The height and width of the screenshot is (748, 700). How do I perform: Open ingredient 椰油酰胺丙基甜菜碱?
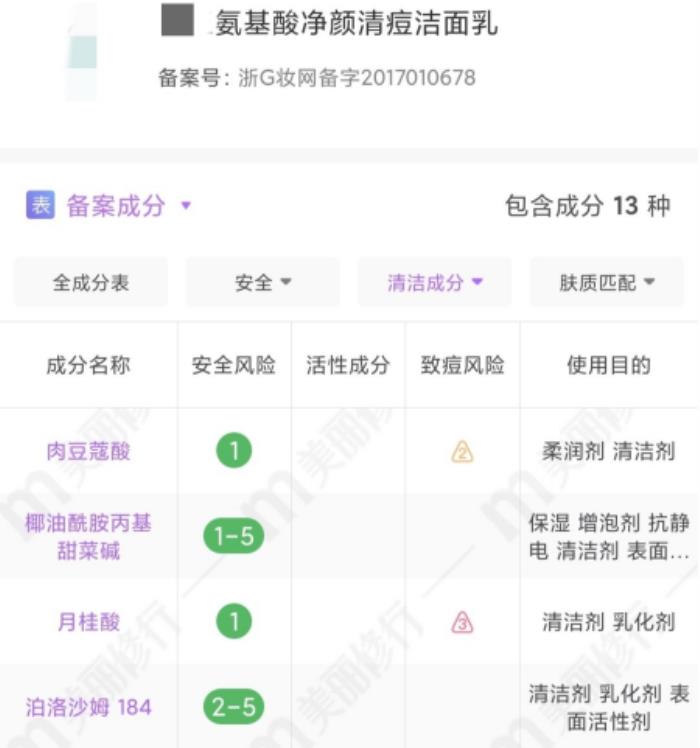(89, 537)
